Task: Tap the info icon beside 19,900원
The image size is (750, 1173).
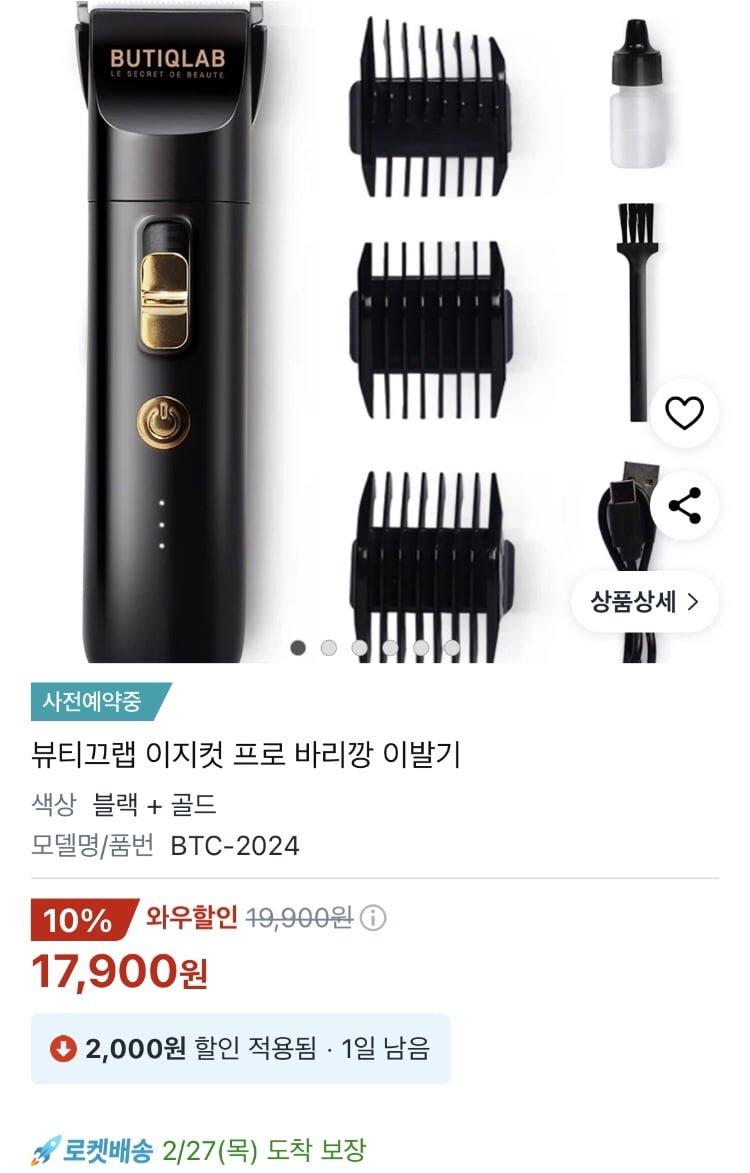Action: (x=373, y=918)
